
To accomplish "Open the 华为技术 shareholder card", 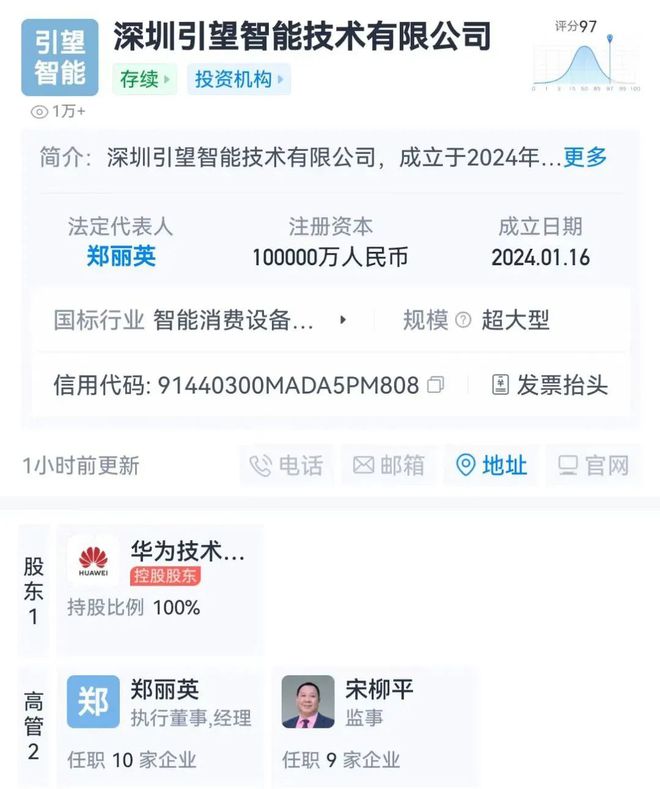I will [160, 577].
